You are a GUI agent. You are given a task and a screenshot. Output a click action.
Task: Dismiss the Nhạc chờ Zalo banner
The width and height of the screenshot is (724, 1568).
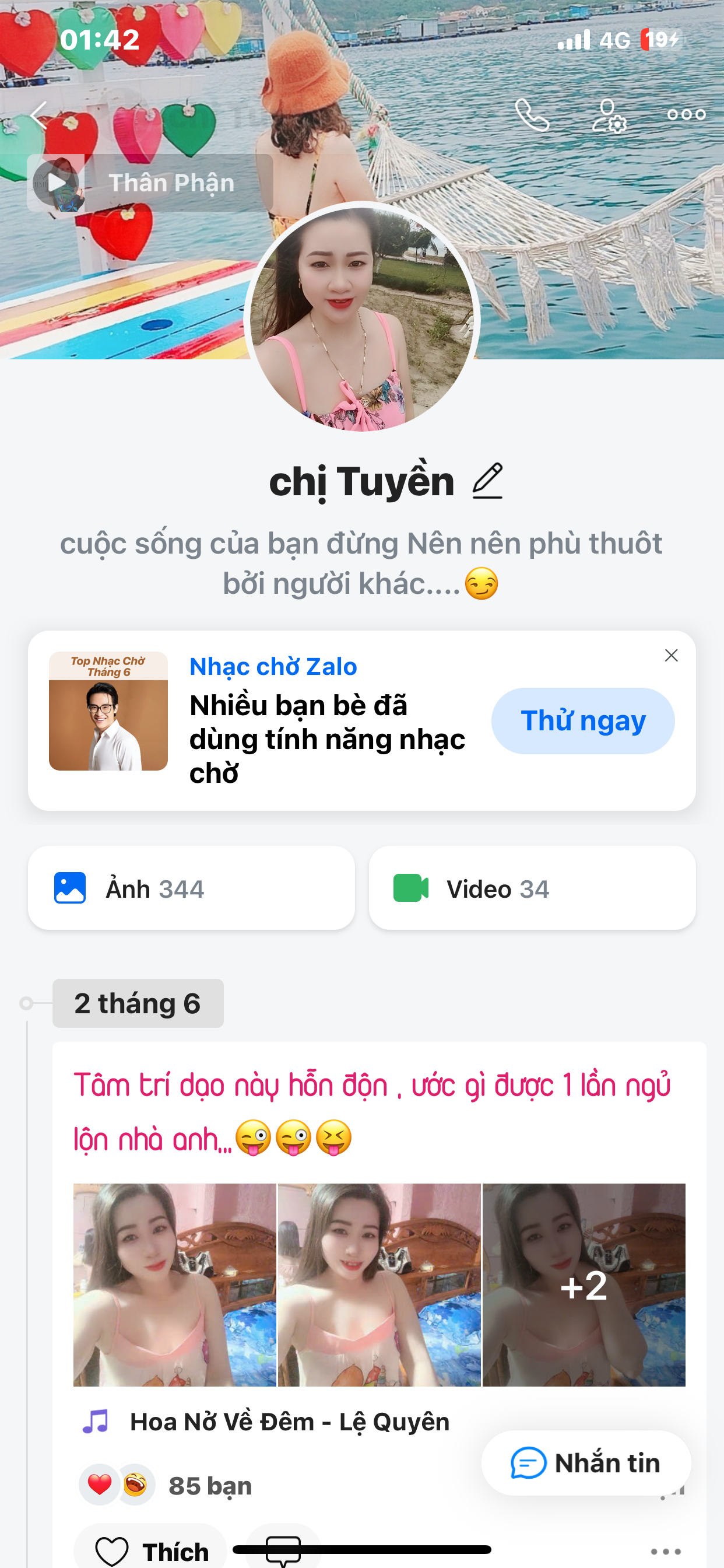tap(671, 656)
